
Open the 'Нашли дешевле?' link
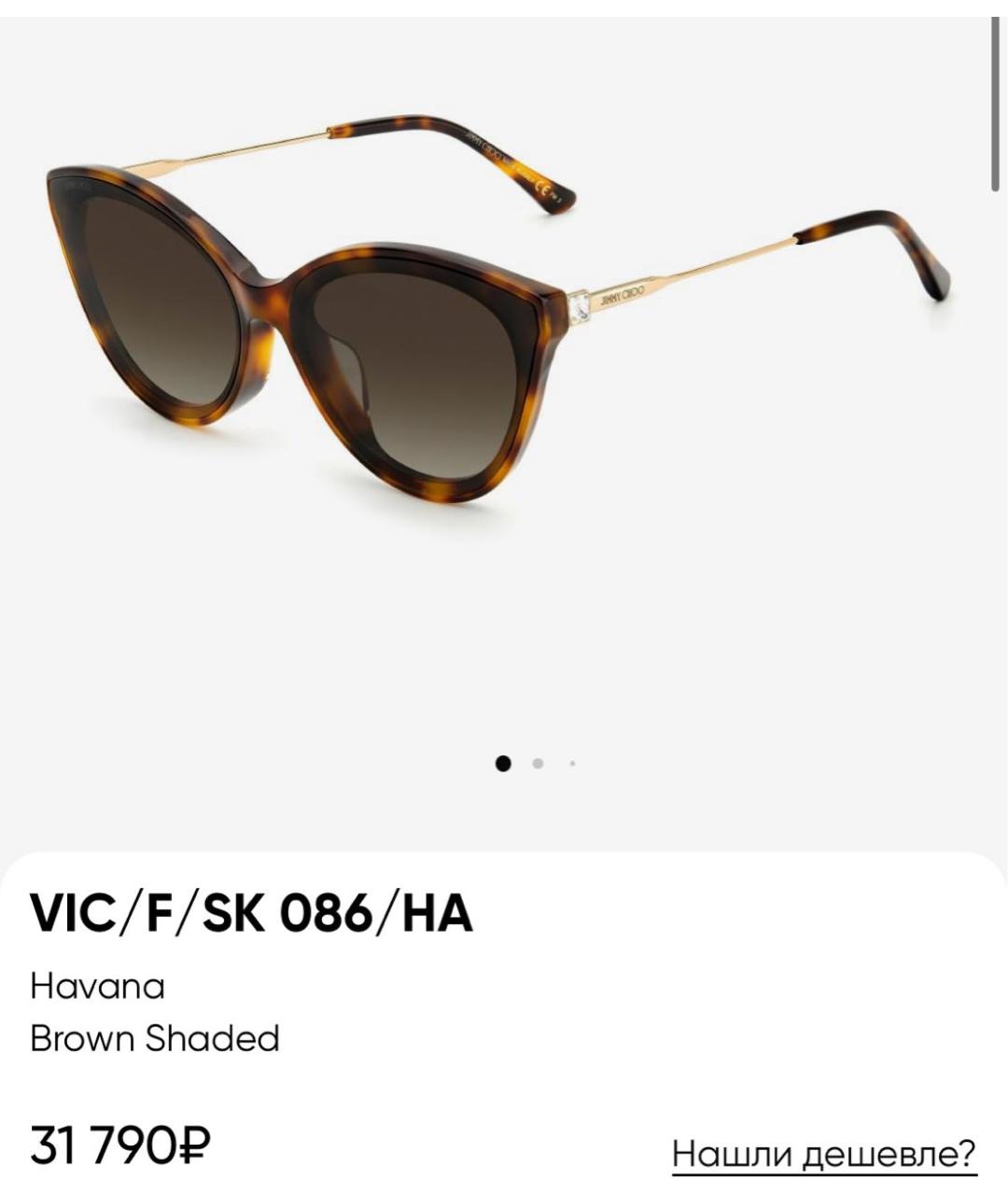(x=823, y=1154)
